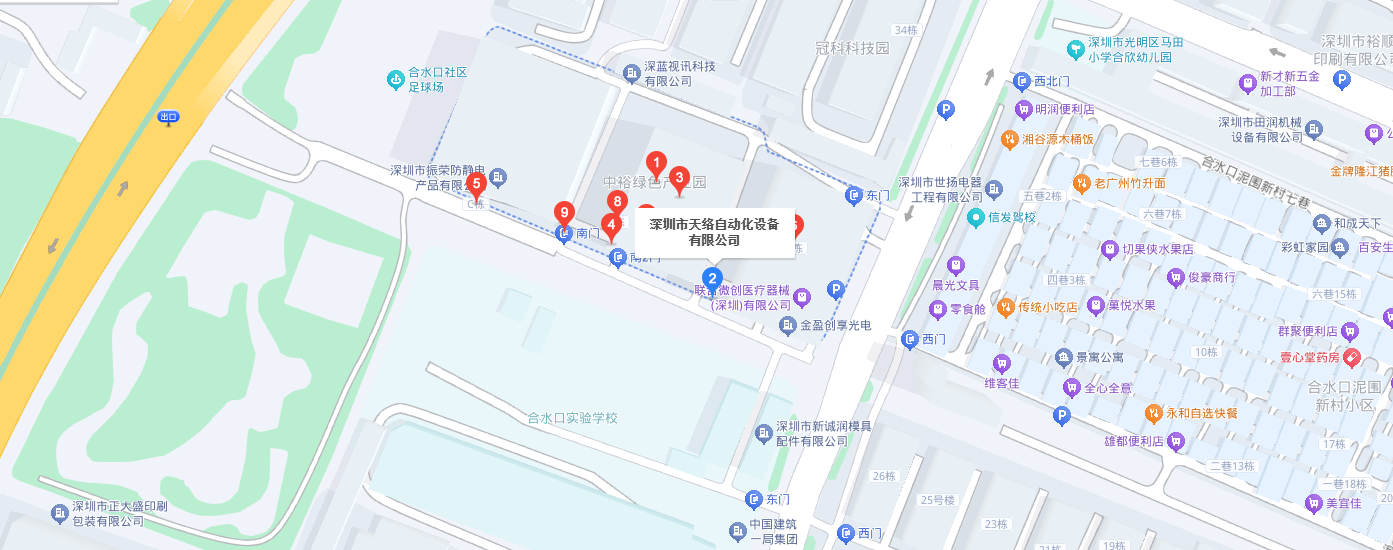The image size is (1393, 550).
Task: Tap red marker number 3
Action: coord(679,179)
